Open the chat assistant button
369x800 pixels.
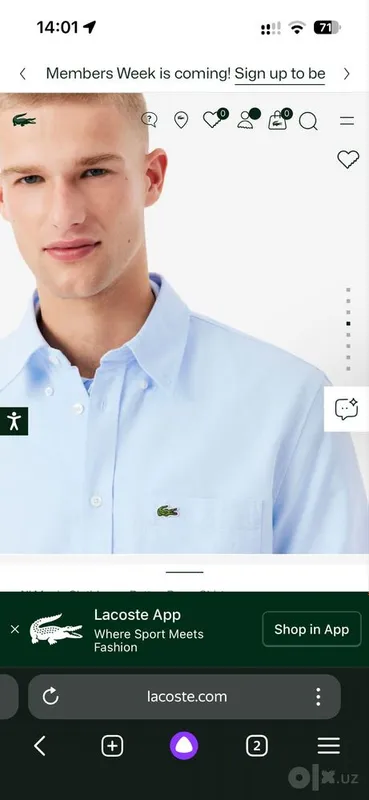[x=347, y=409]
